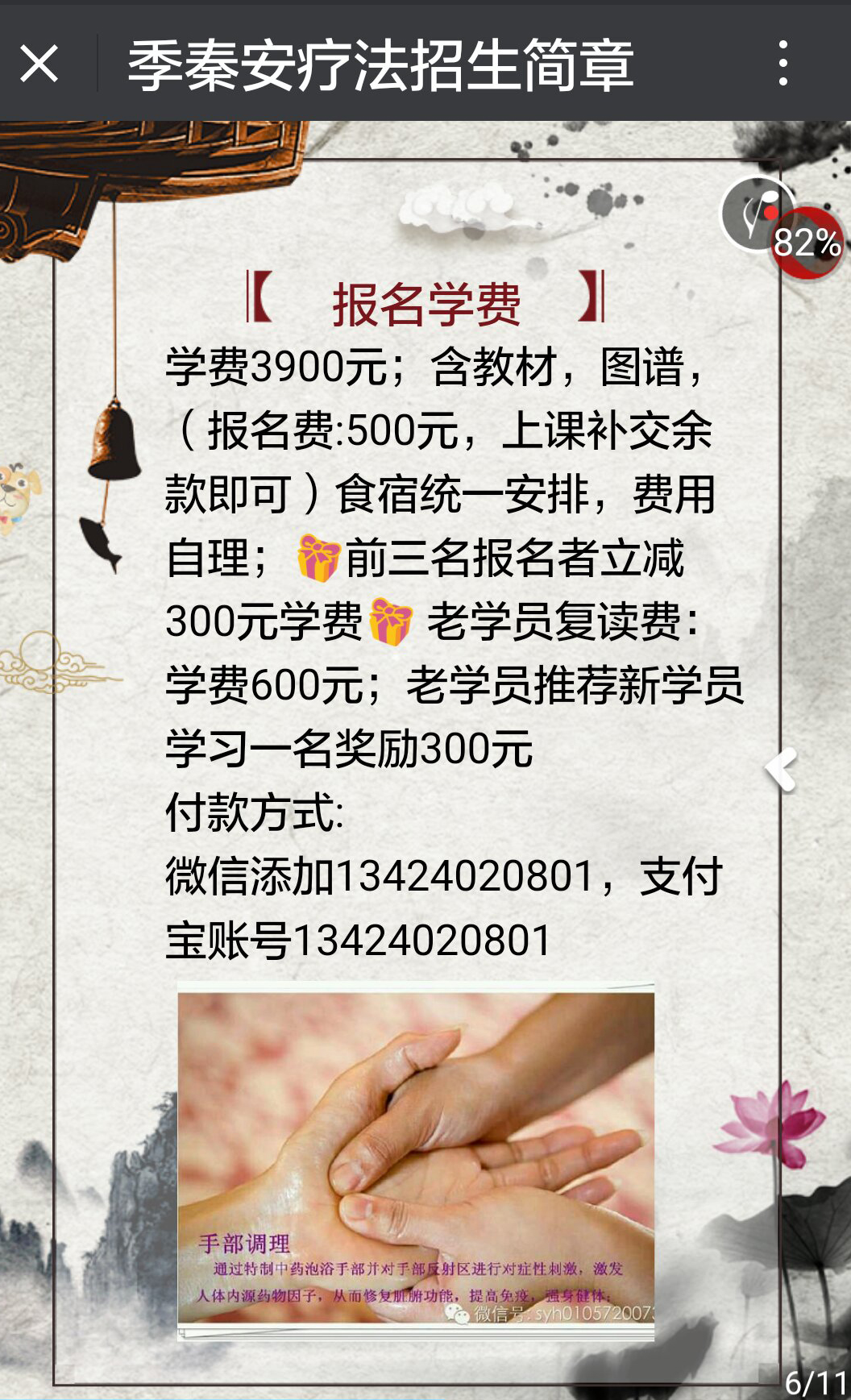Tap the white arrow to flip page
The height and width of the screenshot is (1400, 851).
pyautogui.click(x=781, y=769)
